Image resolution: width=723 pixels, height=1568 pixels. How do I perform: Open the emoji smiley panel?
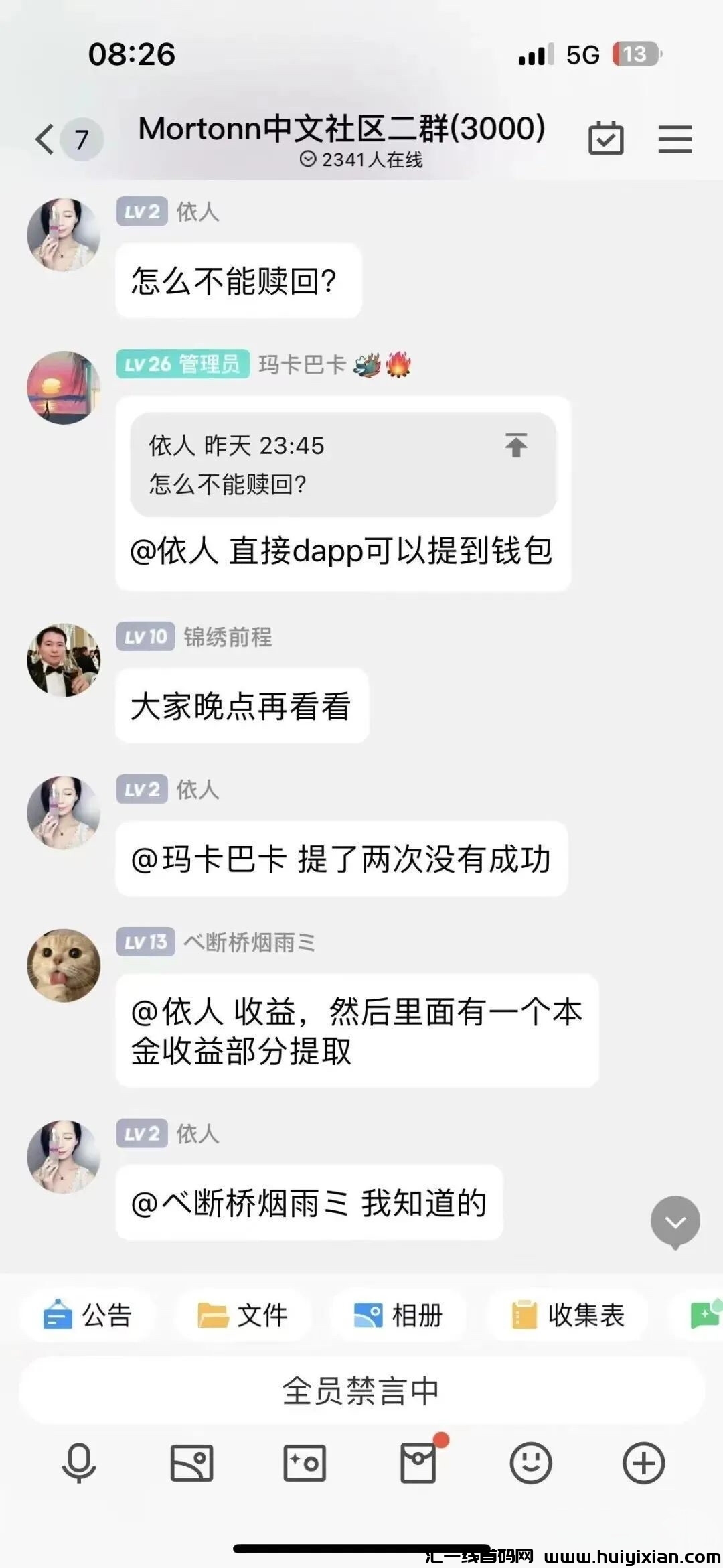[x=531, y=1462]
